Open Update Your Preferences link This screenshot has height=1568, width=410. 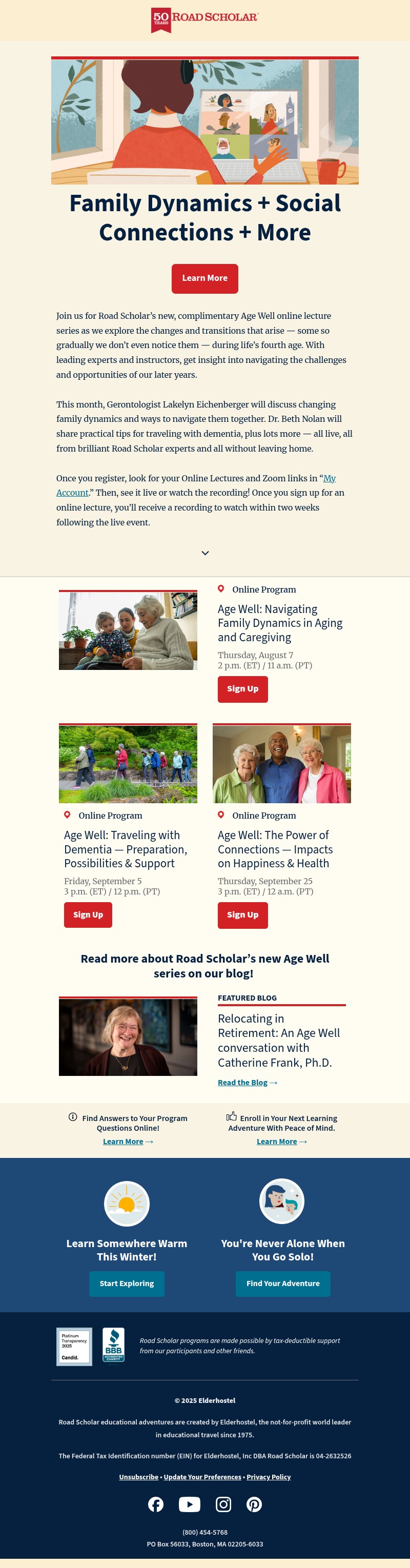coord(202,1477)
